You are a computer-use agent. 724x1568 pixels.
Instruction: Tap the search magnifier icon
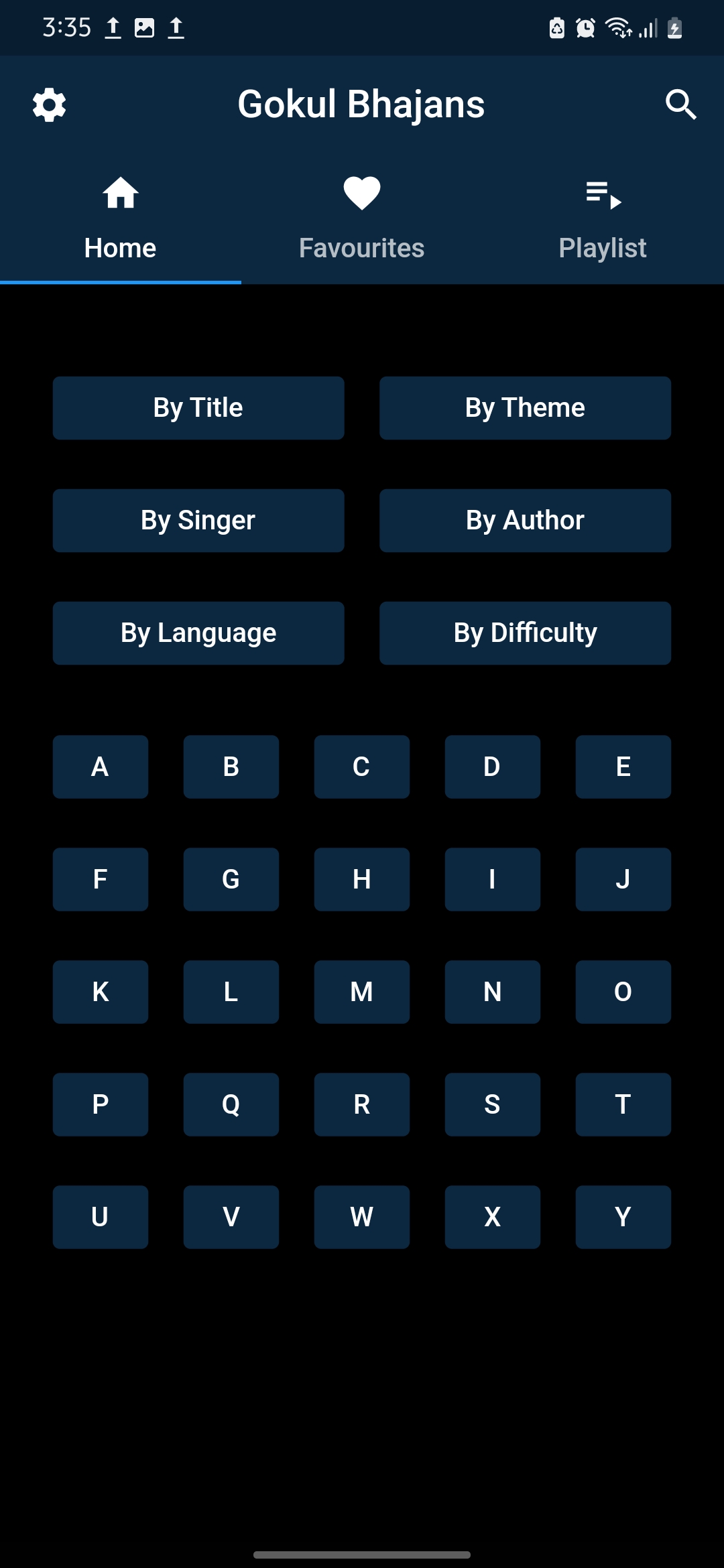coord(681,105)
